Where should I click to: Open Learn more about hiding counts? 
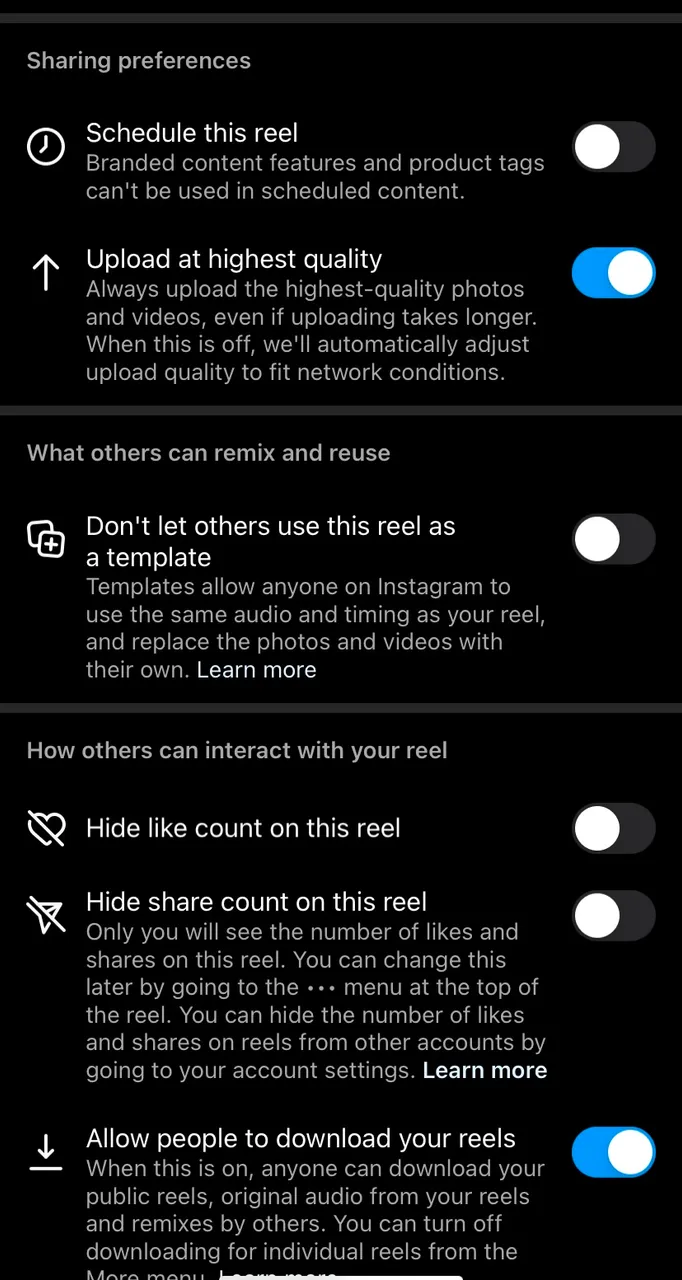point(485,1070)
